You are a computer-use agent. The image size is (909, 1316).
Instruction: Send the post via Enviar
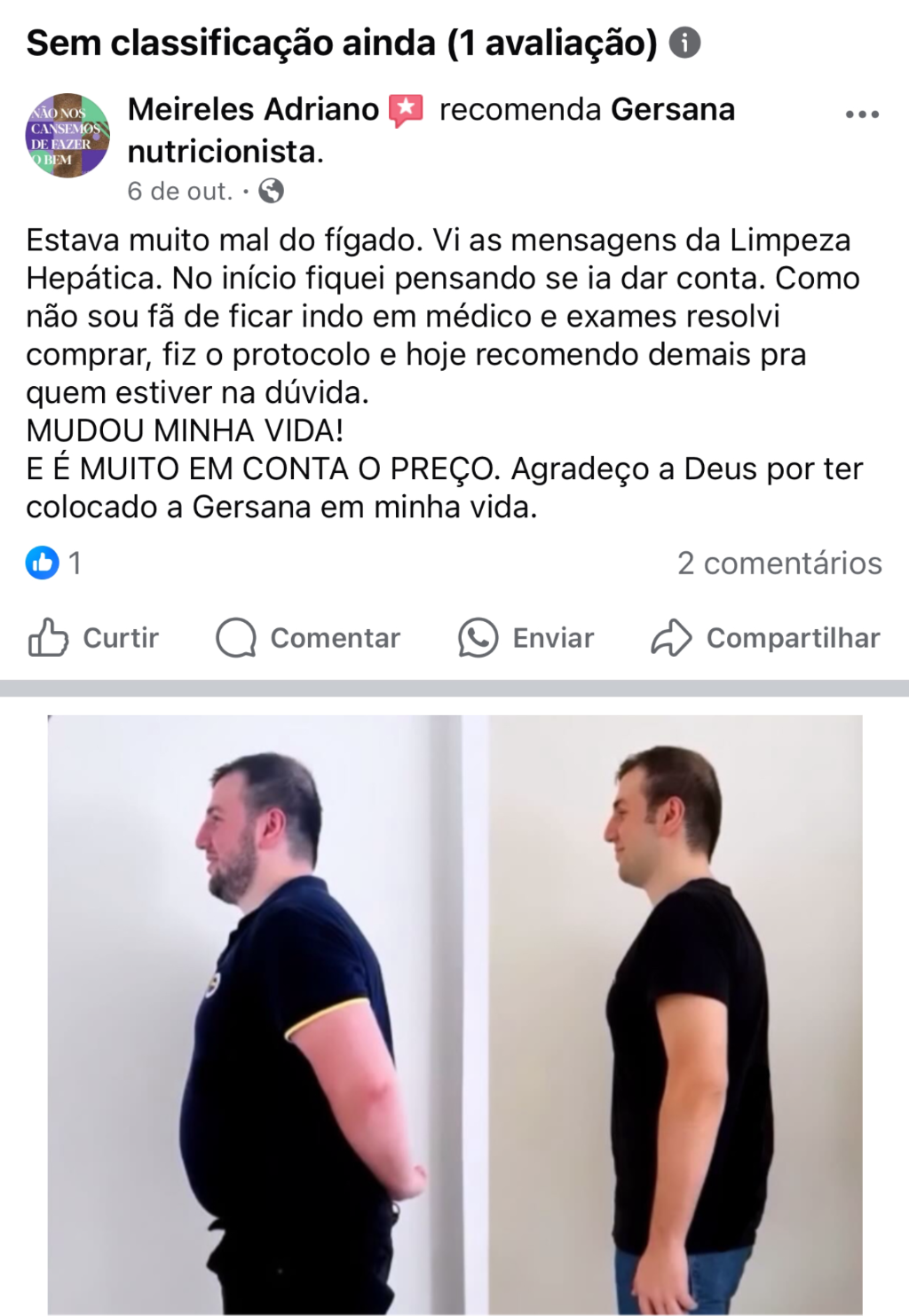526,637
